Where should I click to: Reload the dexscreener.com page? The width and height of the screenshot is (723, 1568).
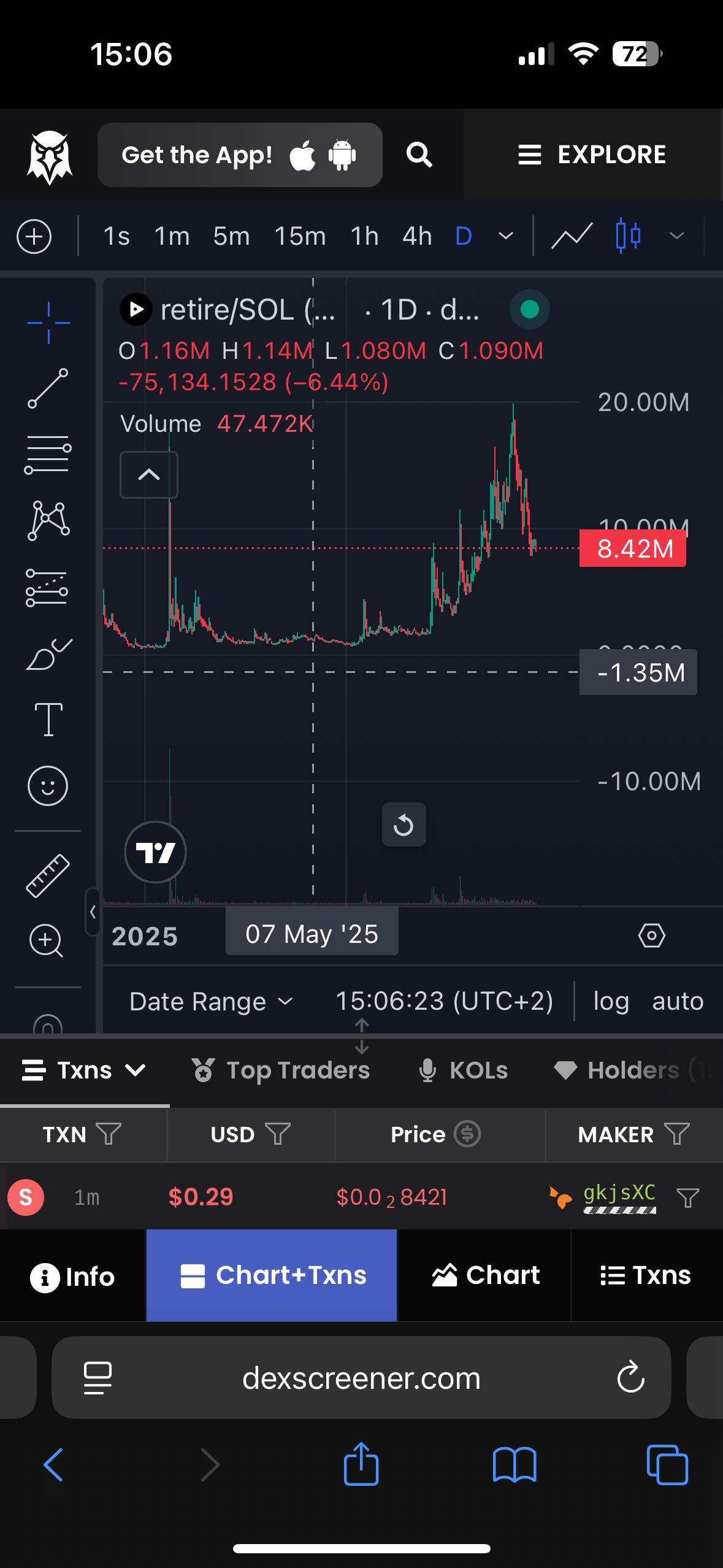click(x=630, y=1378)
